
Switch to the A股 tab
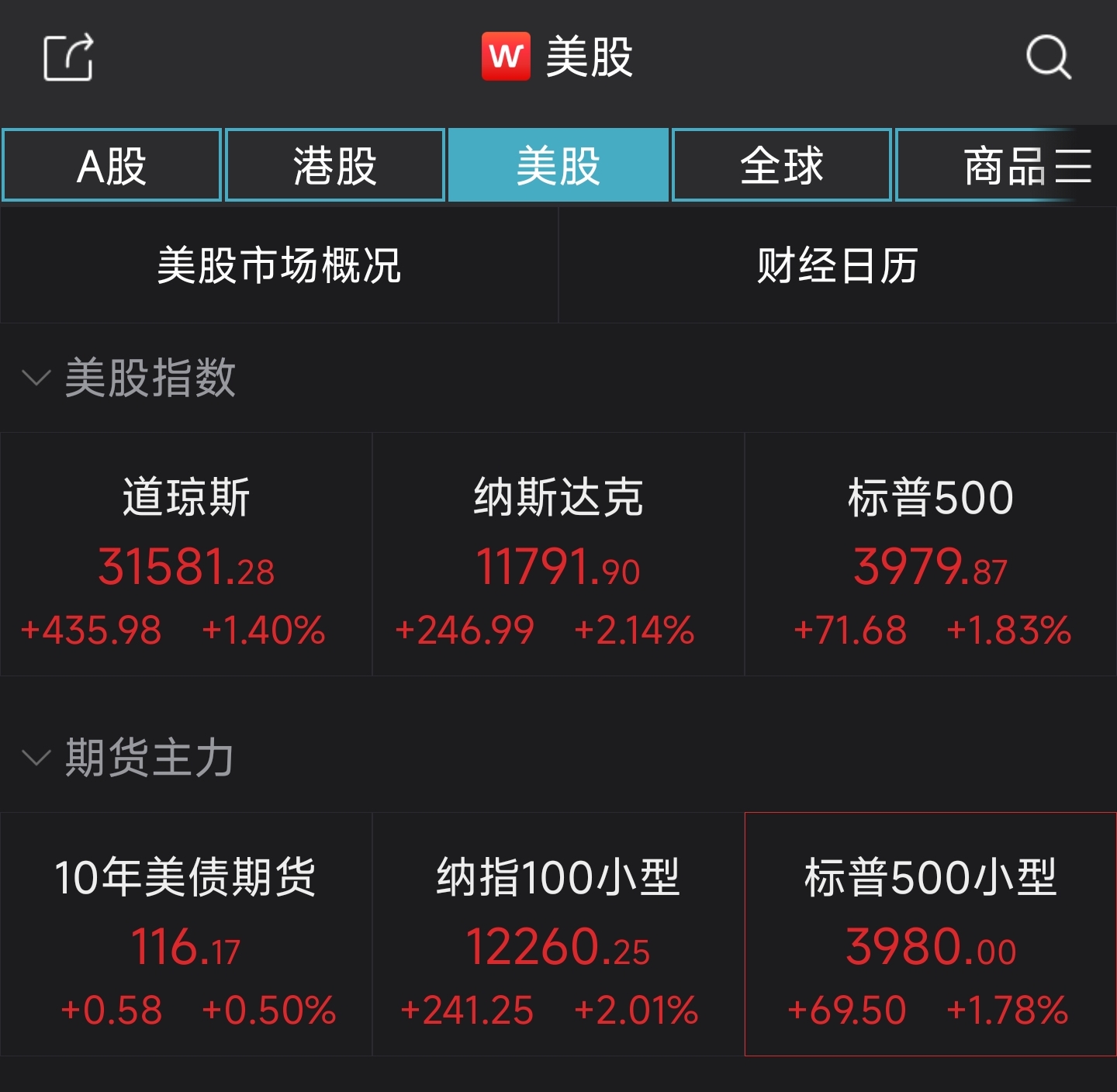coord(112,166)
